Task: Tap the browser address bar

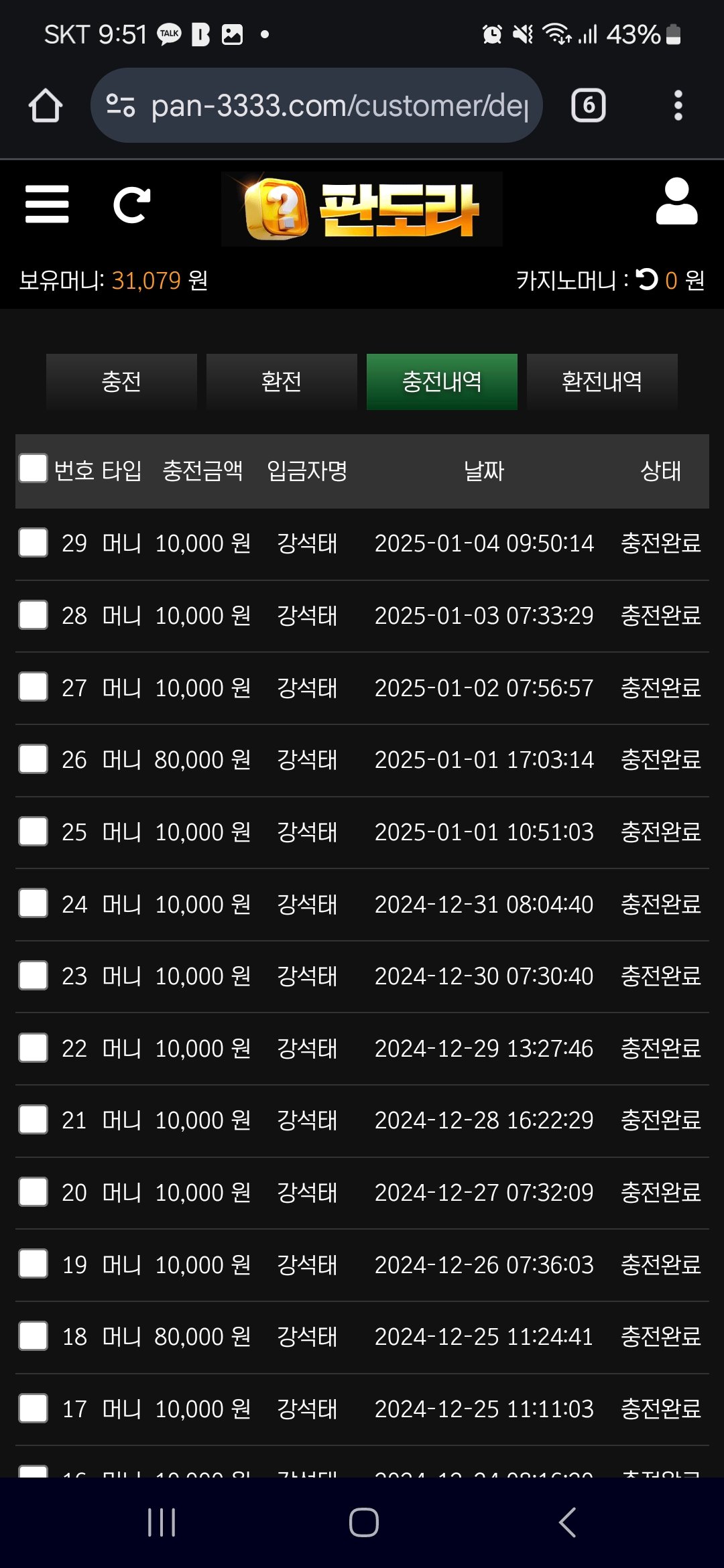Action: click(x=339, y=105)
